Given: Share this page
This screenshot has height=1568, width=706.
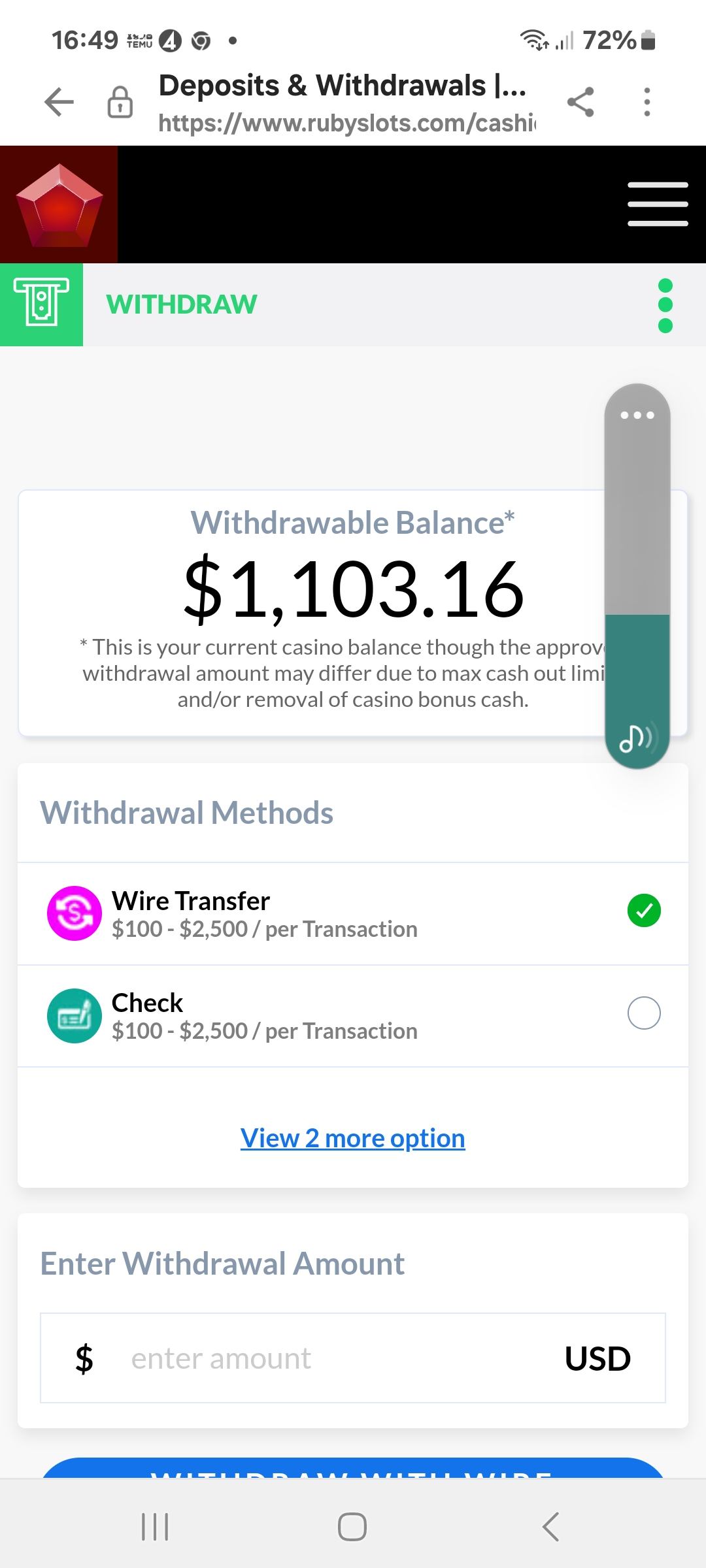Looking at the screenshot, I should click(580, 103).
